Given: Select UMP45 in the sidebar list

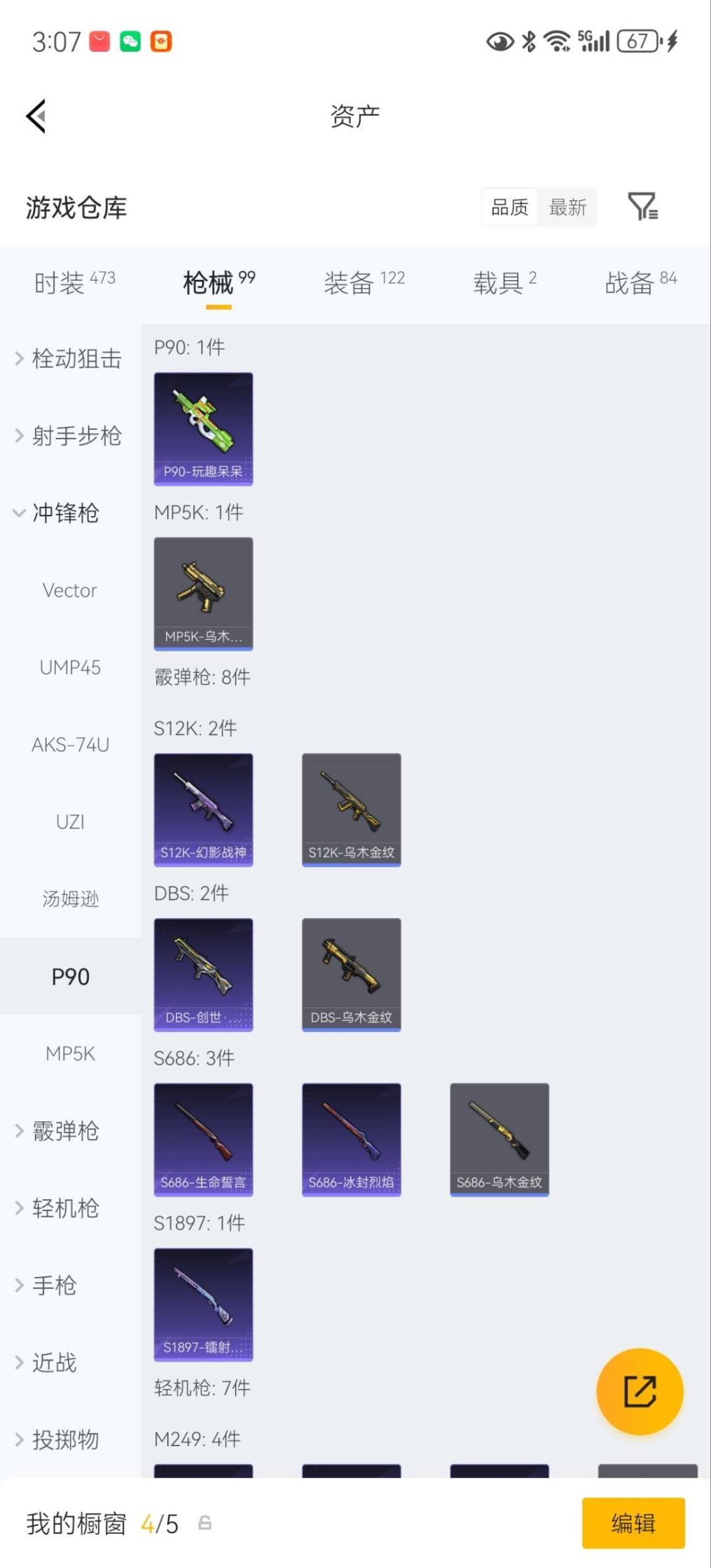Looking at the screenshot, I should [x=69, y=667].
